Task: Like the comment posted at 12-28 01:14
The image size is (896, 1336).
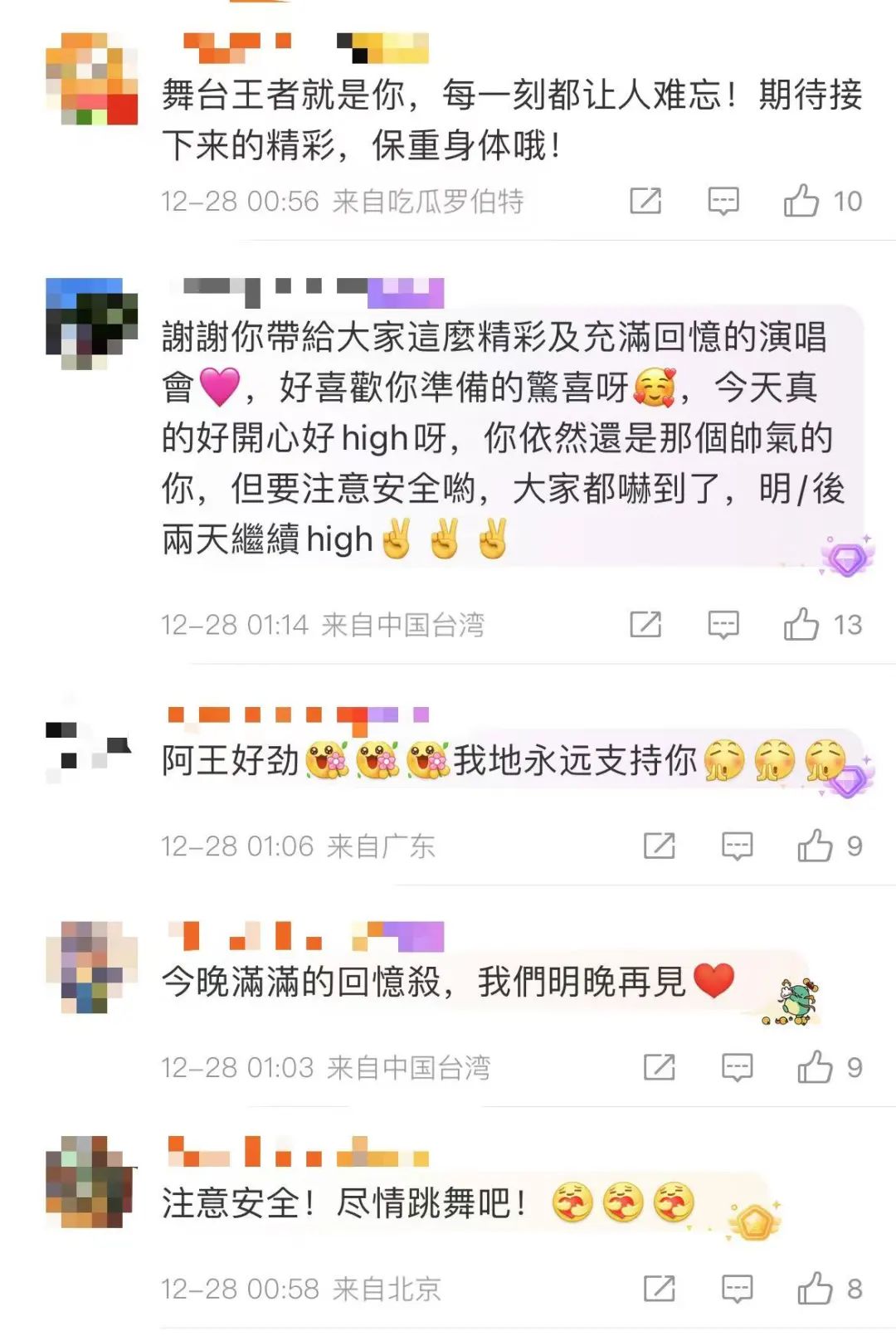Action: (x=801, y=624)
